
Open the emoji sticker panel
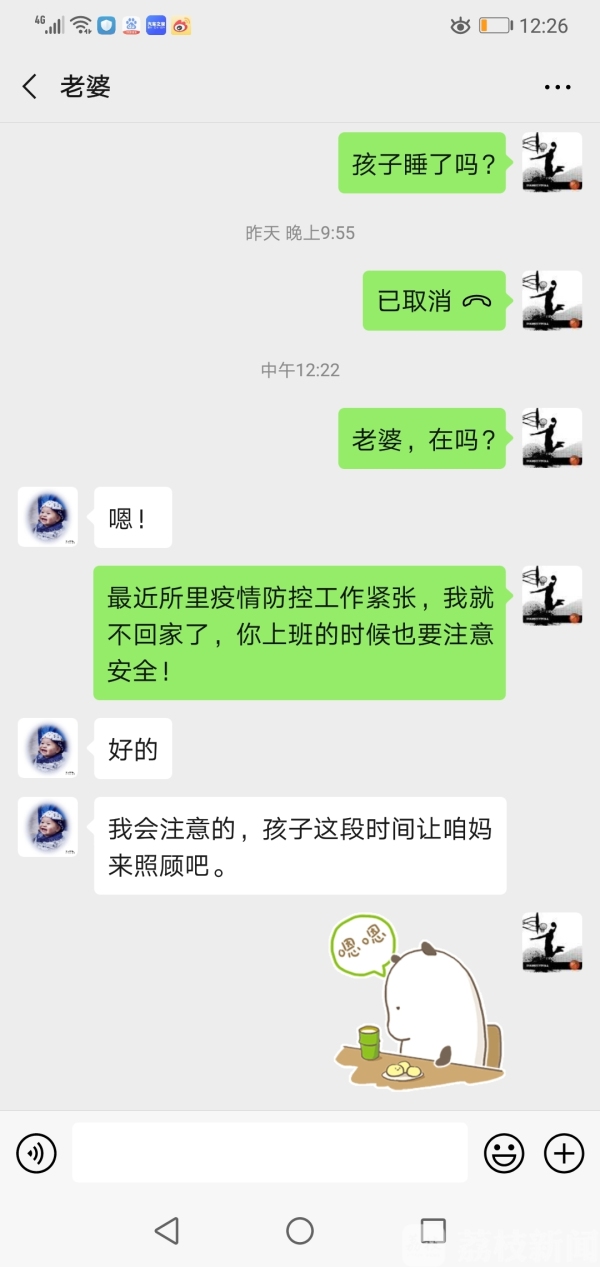coord(504,1154)
